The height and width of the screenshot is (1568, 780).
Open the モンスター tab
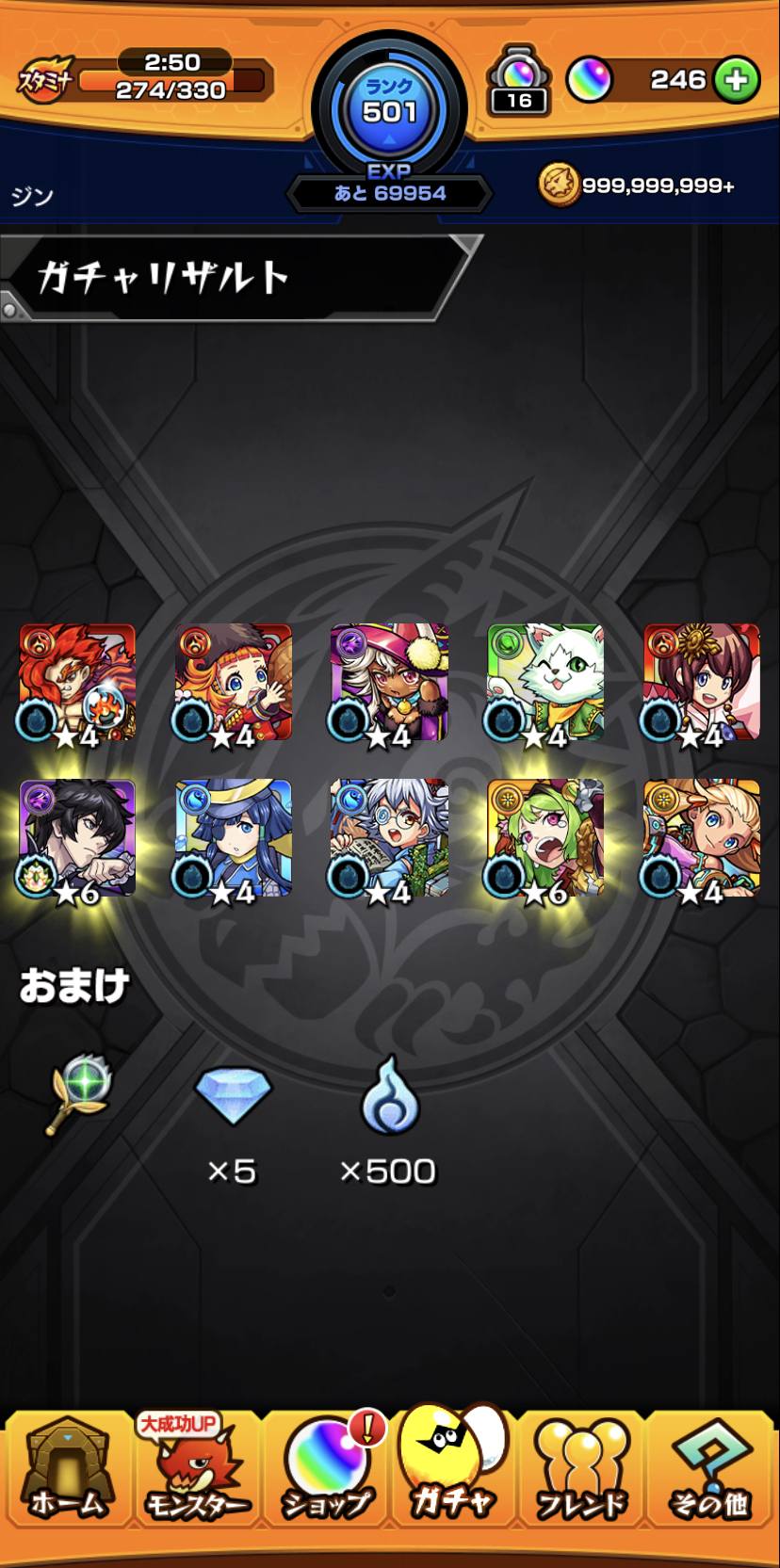pos(196,1468)
